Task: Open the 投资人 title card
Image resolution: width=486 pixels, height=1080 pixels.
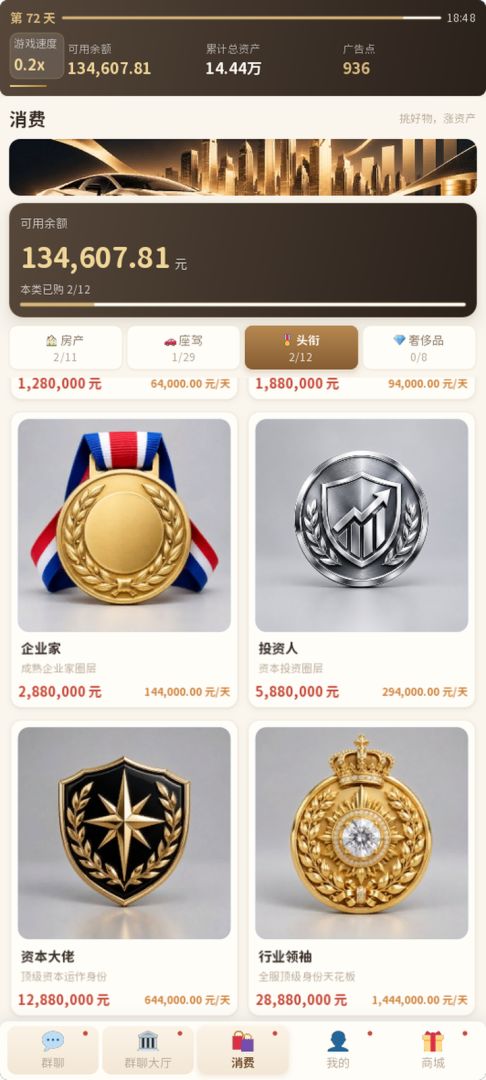Action: tap(361, 560)
